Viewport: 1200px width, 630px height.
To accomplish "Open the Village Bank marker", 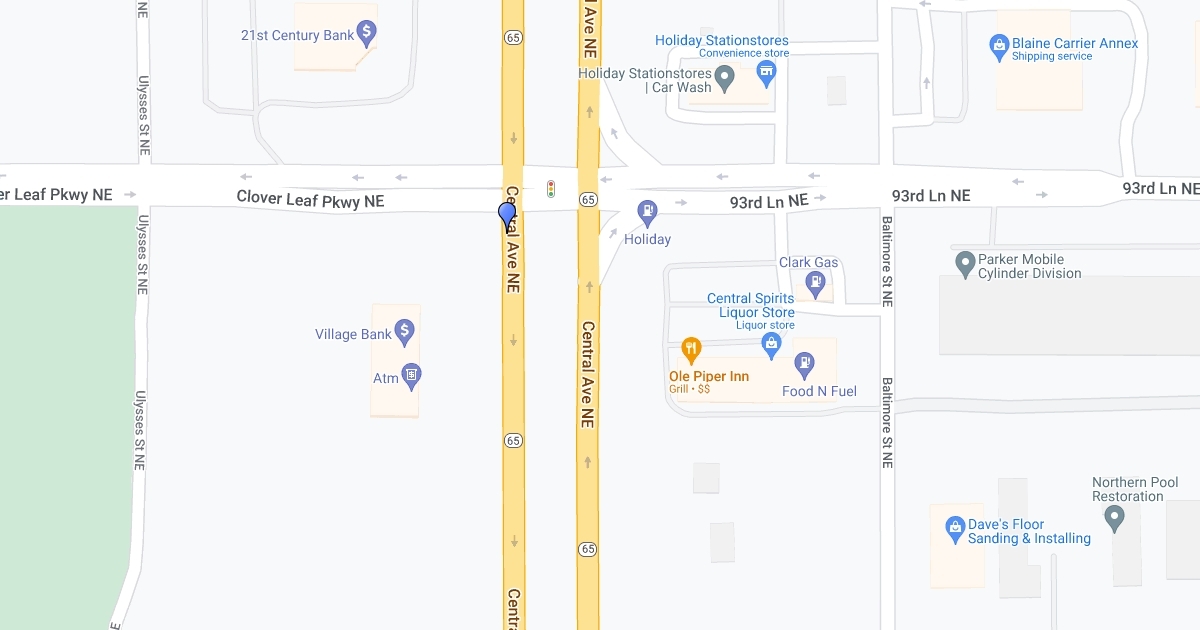I will pos(405,331).
